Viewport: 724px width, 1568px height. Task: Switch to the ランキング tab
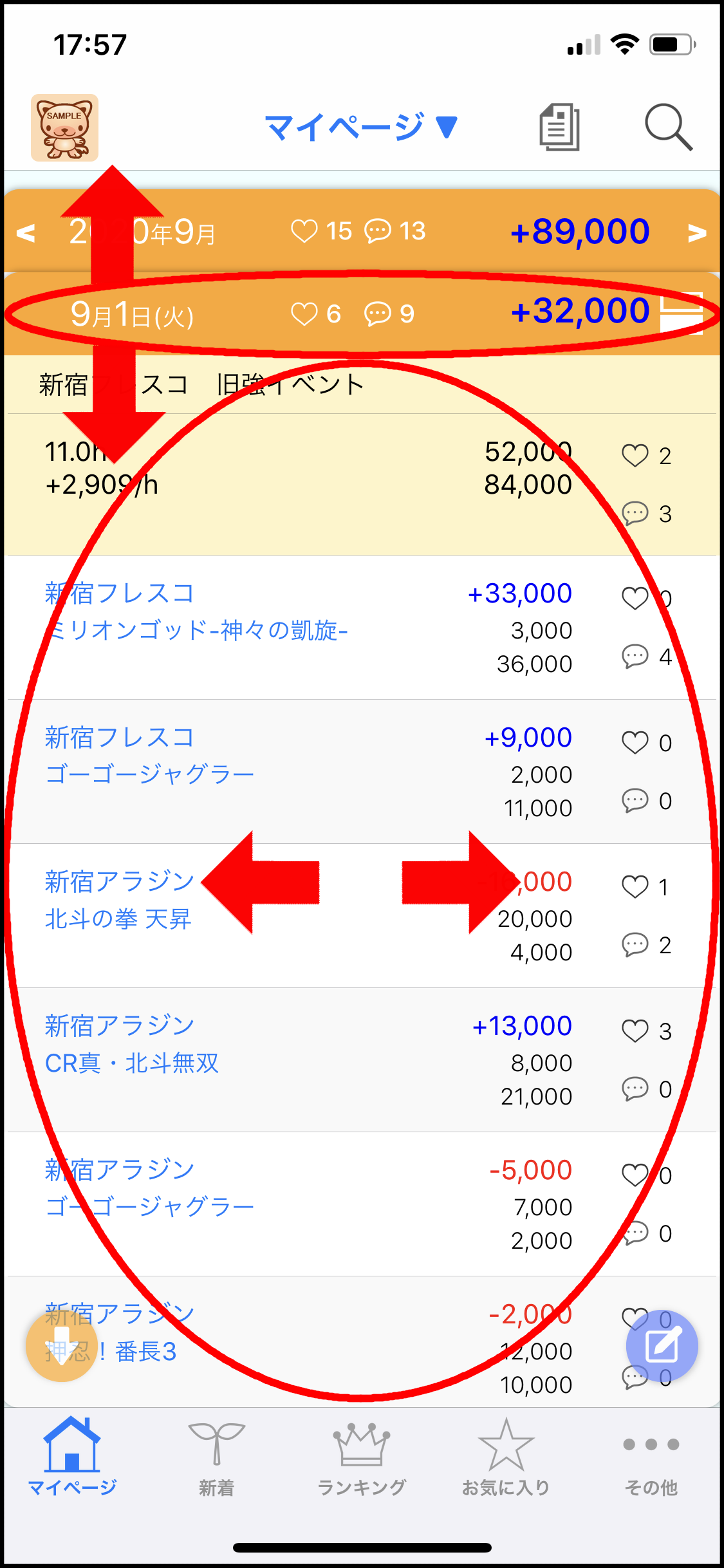362,1458
